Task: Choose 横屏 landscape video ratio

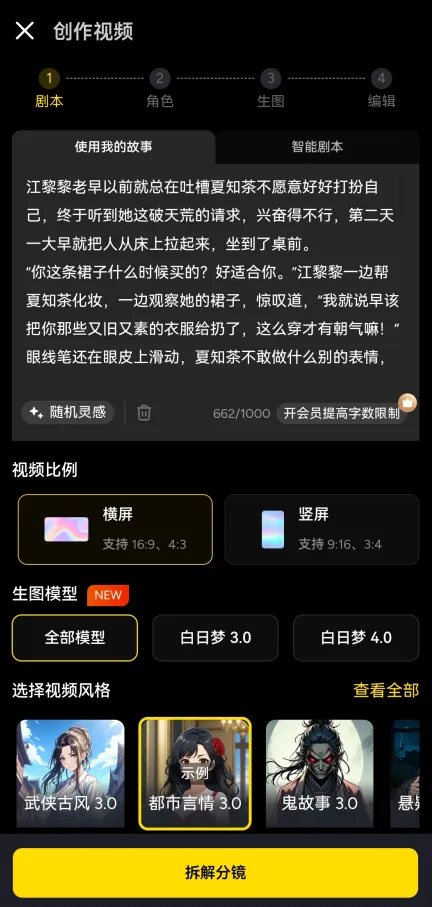Action: (115, 529)
